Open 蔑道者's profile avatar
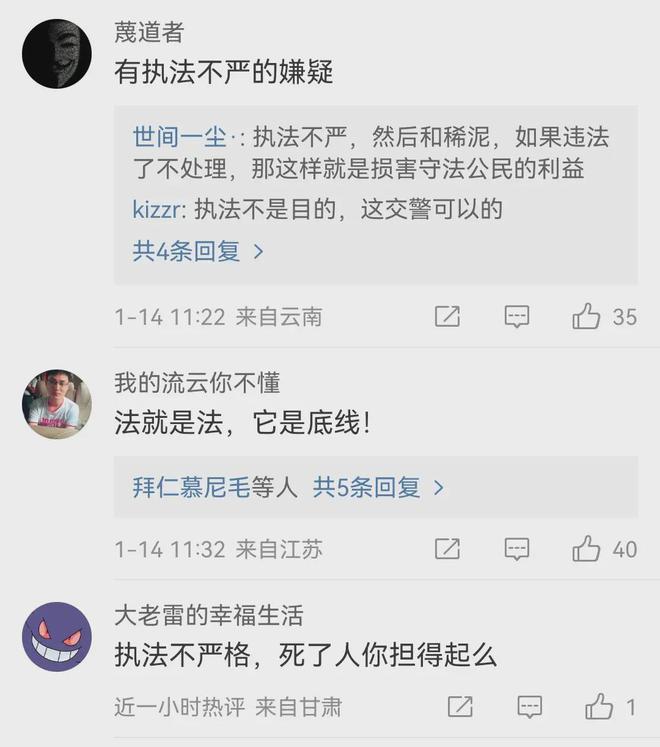The image size is (660, 747). pos(56,54)
